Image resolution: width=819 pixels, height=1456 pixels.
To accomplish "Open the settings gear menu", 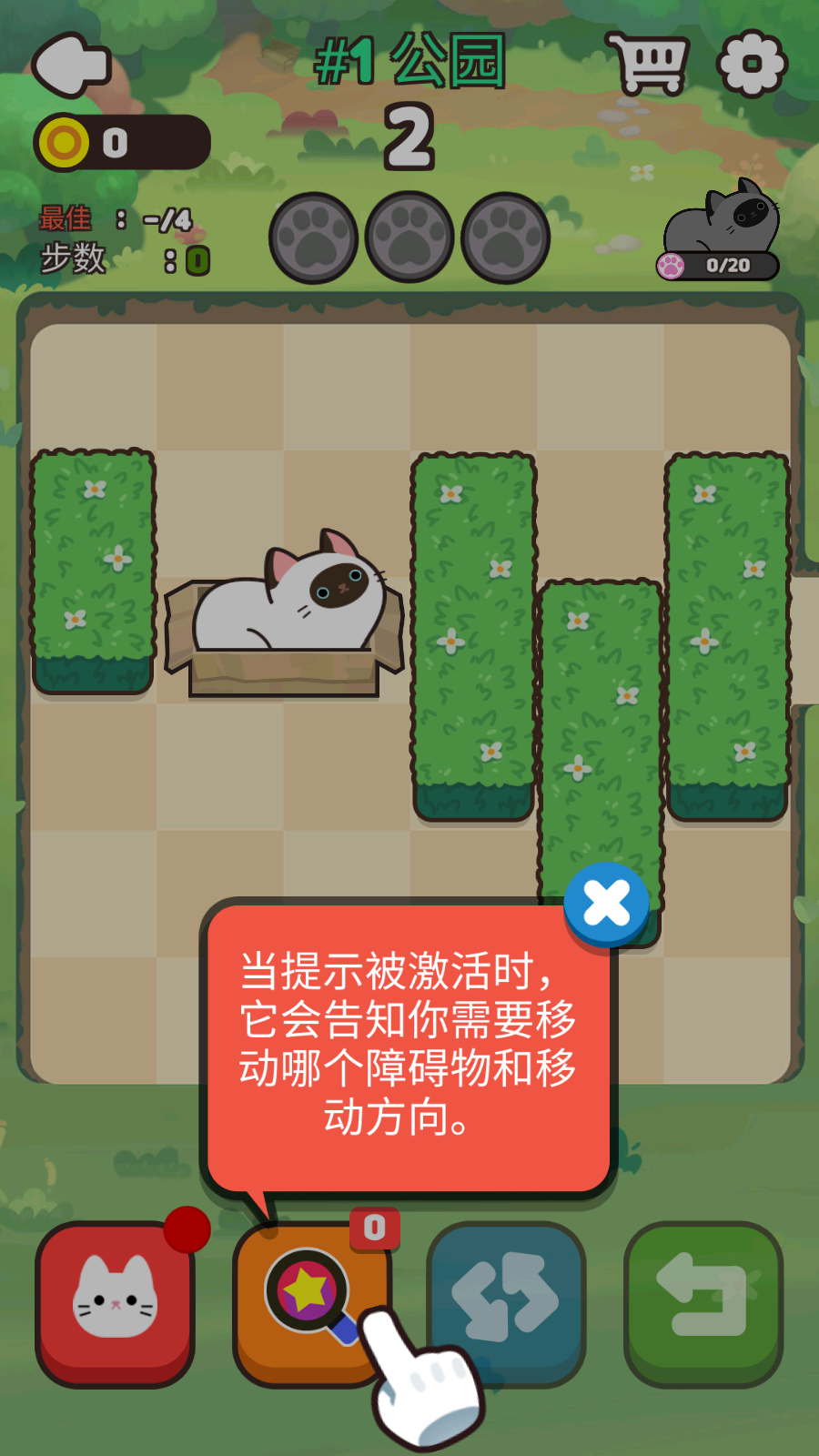I will tap(753, 62).
